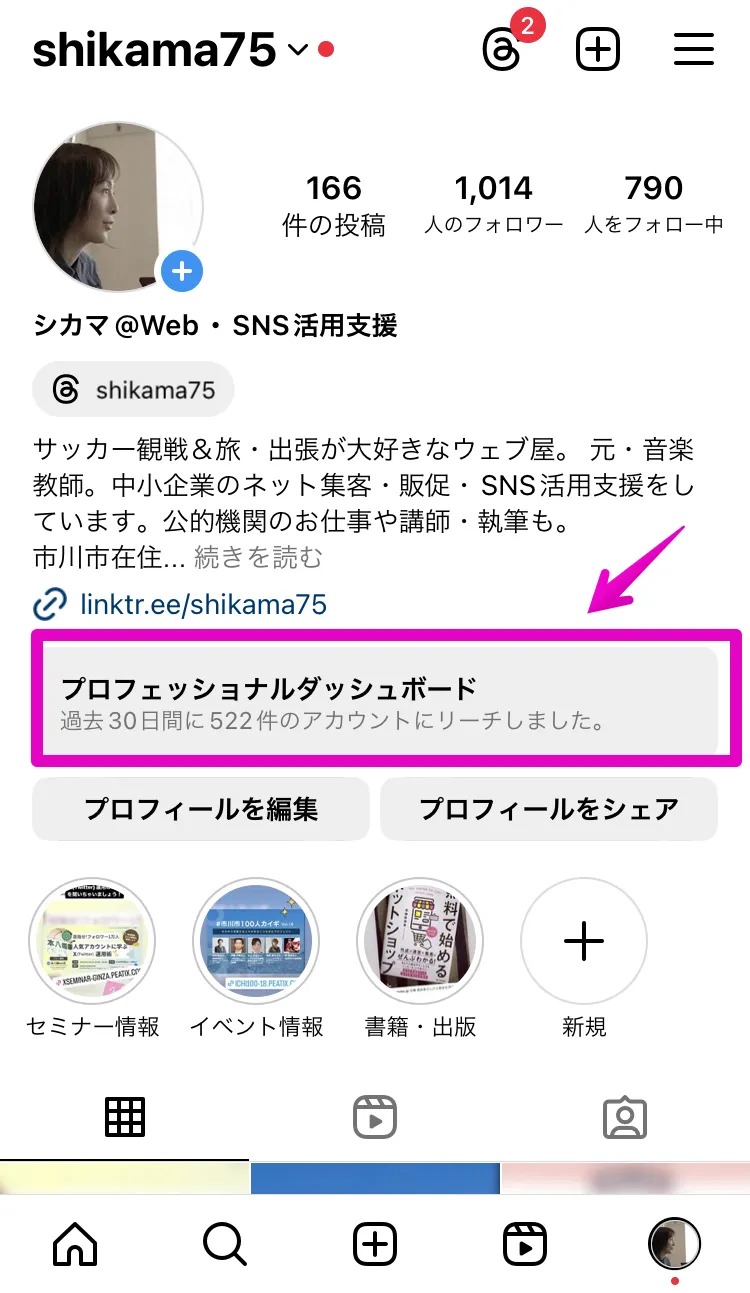
Task: Expand bio with 続きを読む
Action: tap(258, 557)
